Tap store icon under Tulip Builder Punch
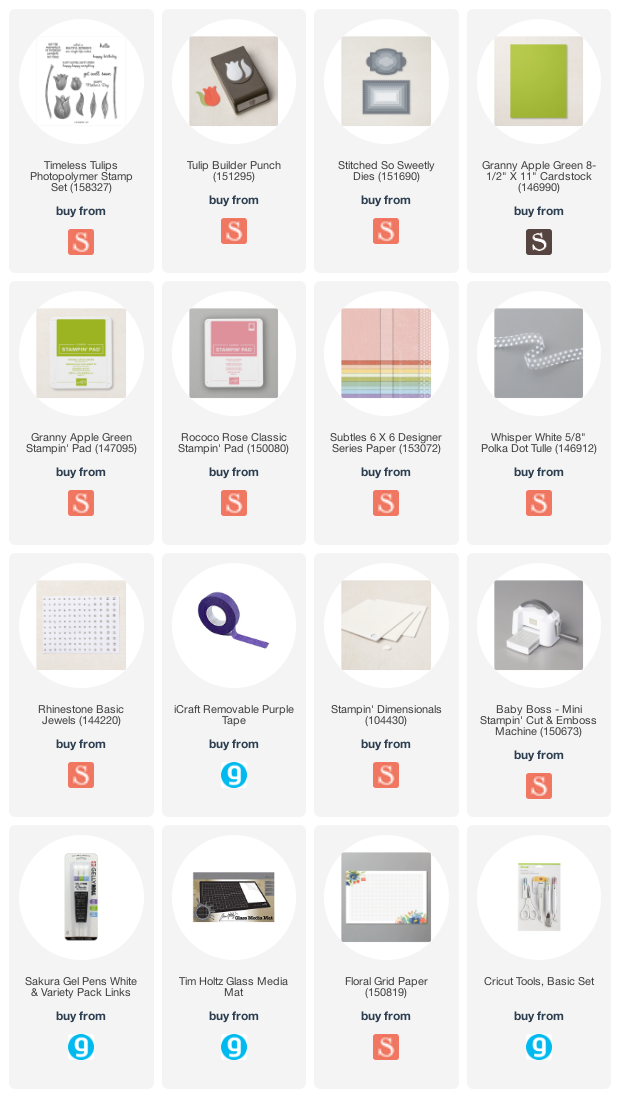Viewport: 620px width, 1109px height. coord(233,231)
